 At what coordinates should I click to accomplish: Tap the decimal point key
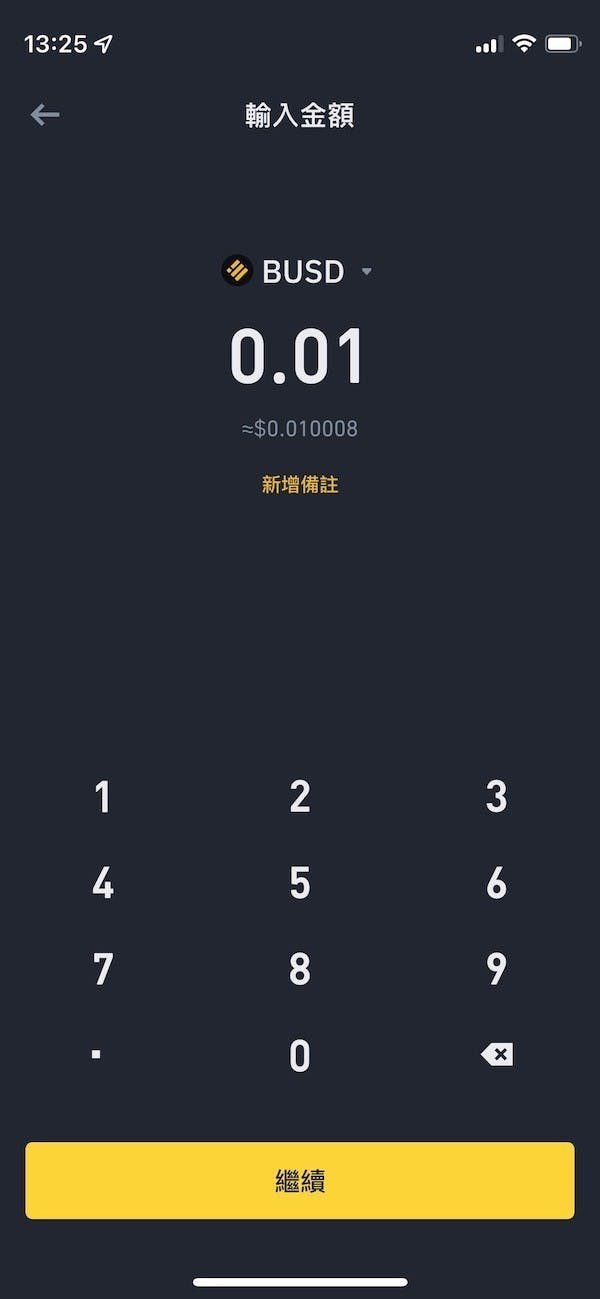[x=97, y=1054]
